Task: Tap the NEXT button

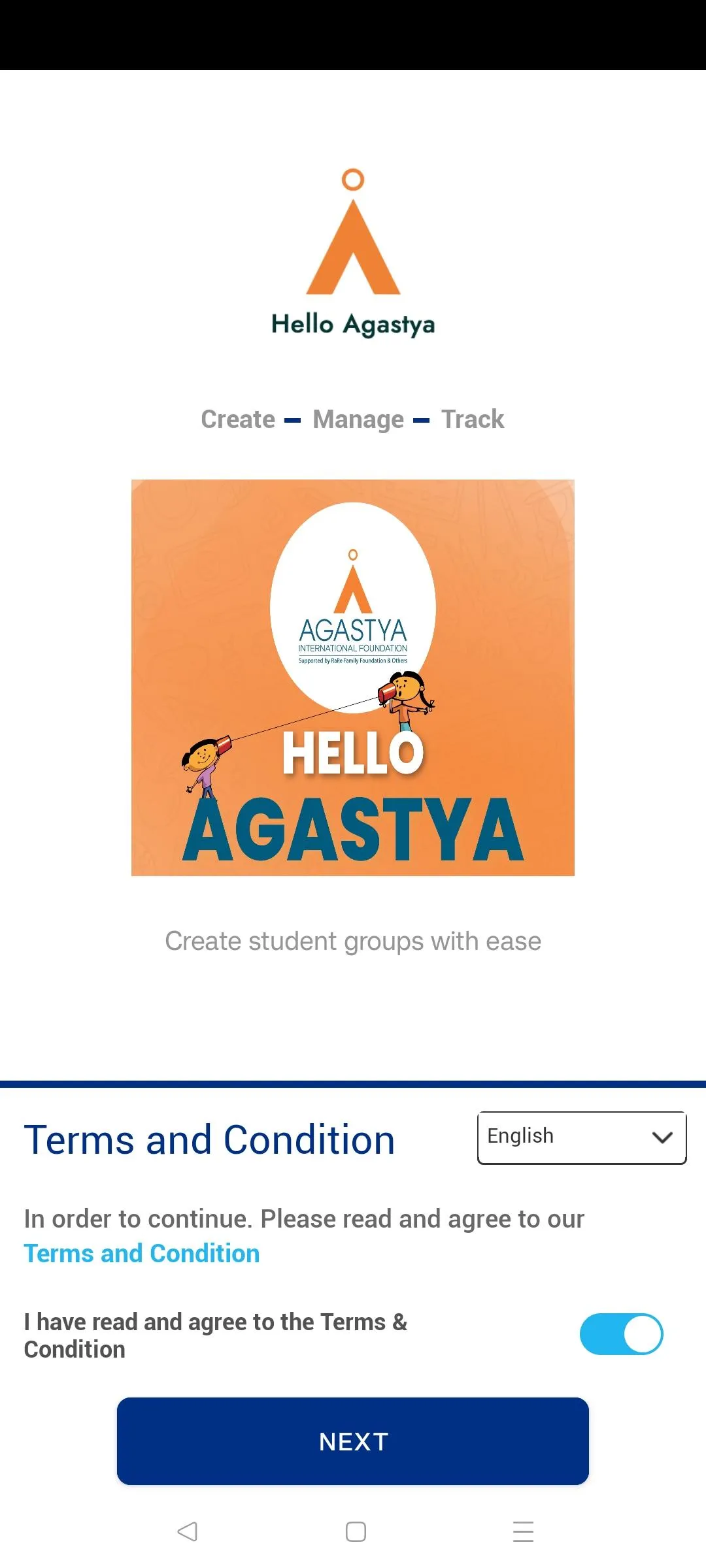Action: tap(353, 1441)
